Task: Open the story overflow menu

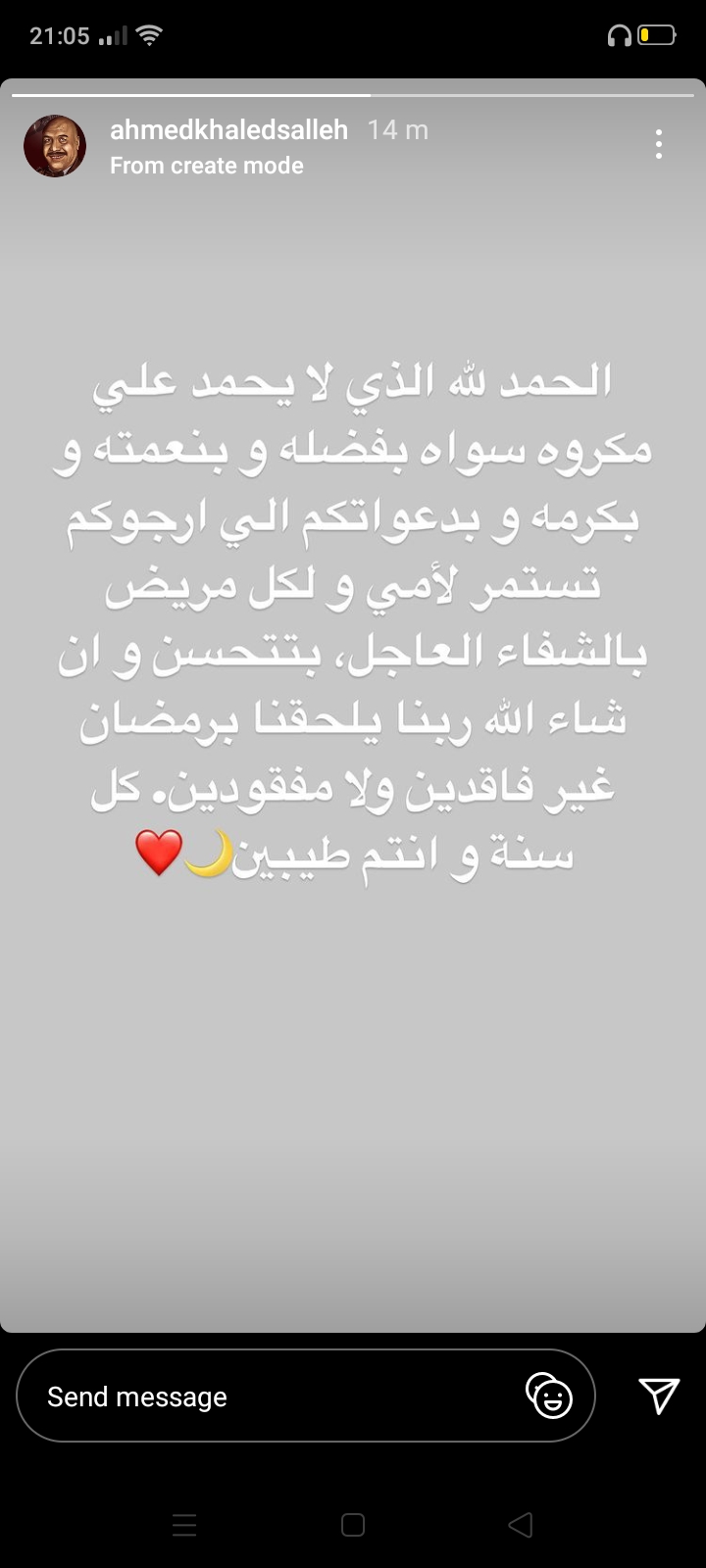Action: pyautogui.click(x=659, y=144)
